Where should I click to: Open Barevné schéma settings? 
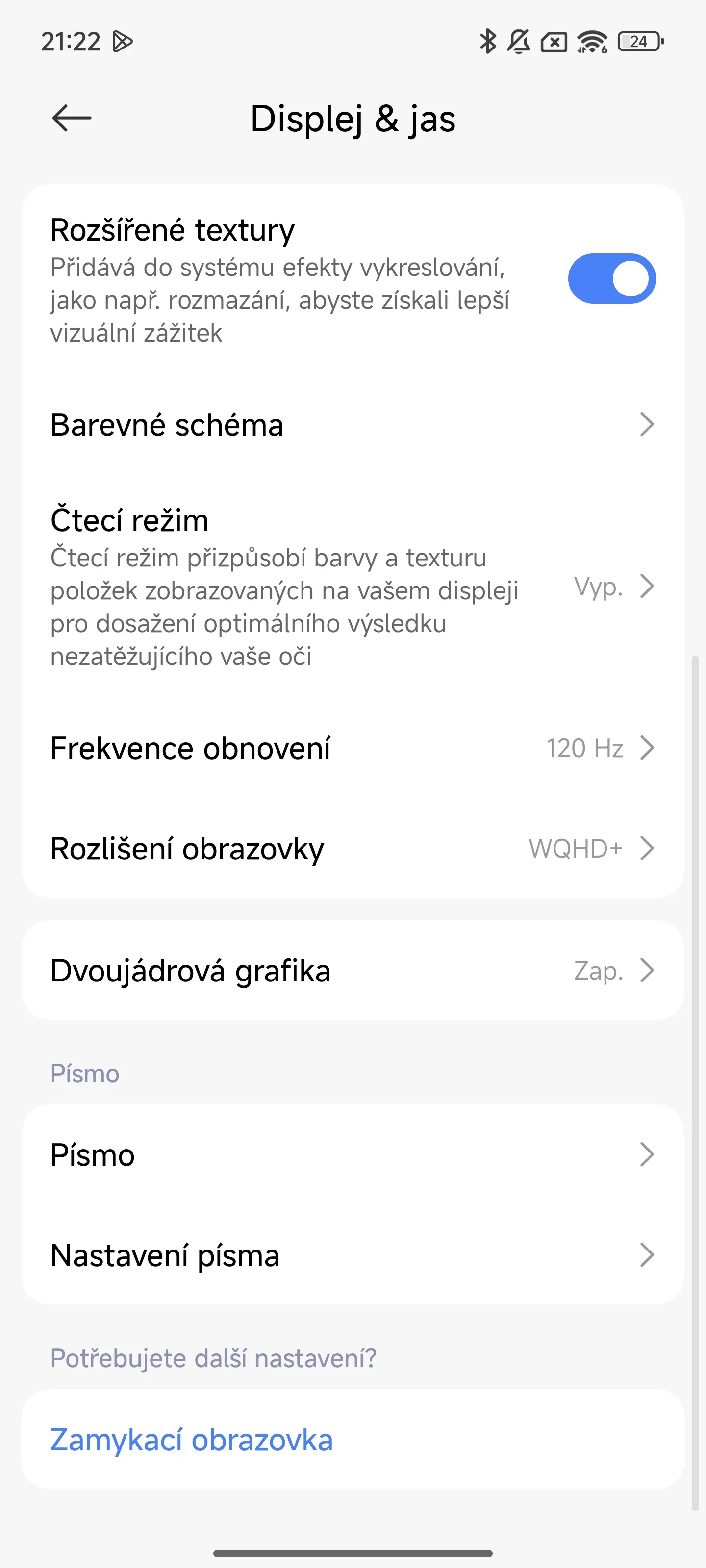pos(353,425)
